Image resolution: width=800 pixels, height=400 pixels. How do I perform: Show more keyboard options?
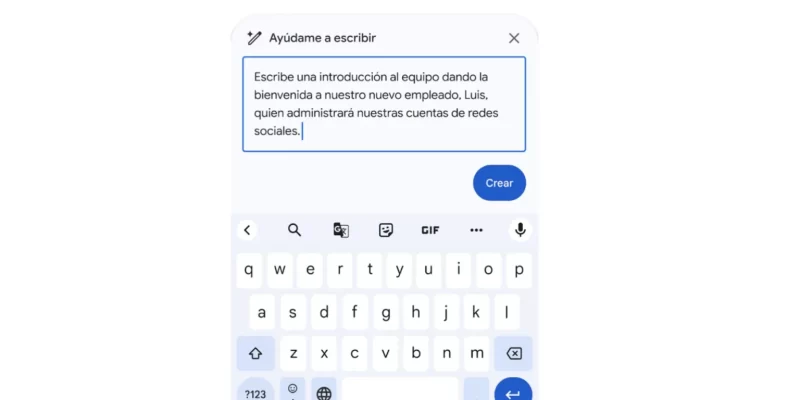[476, 230]
